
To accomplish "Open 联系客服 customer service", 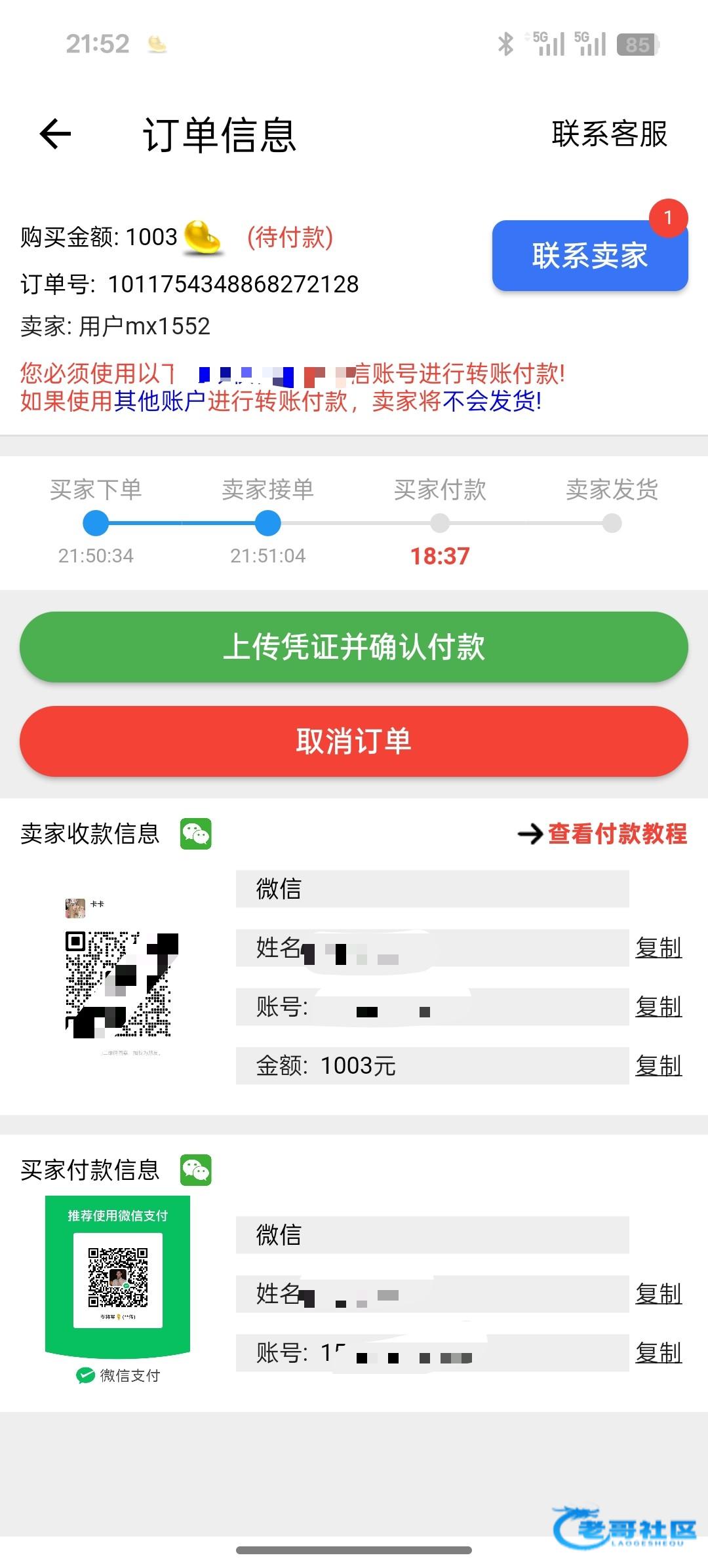I will [x=609, y=134].
